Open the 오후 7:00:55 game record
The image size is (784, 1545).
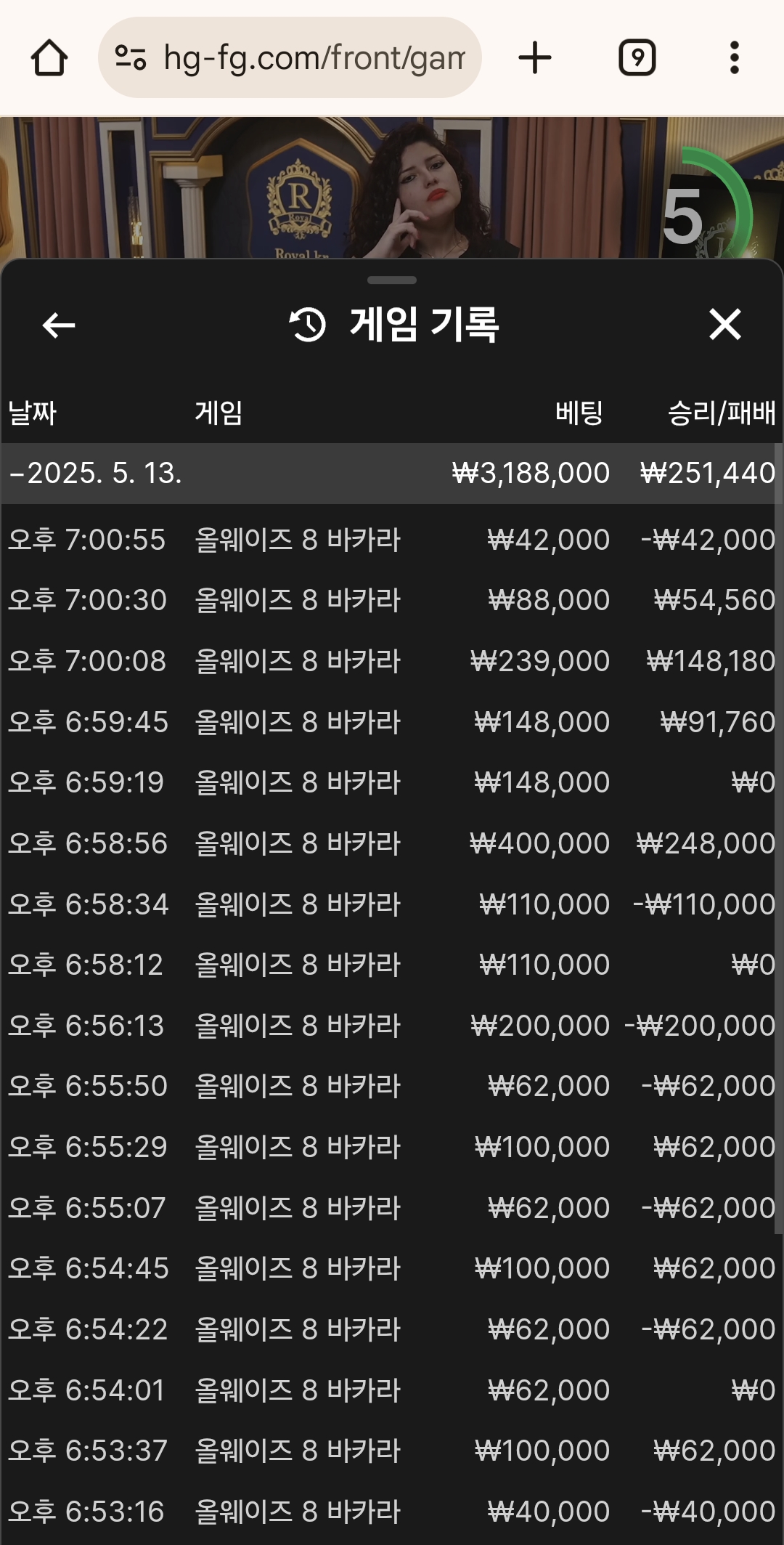click(x=392, y=540)
